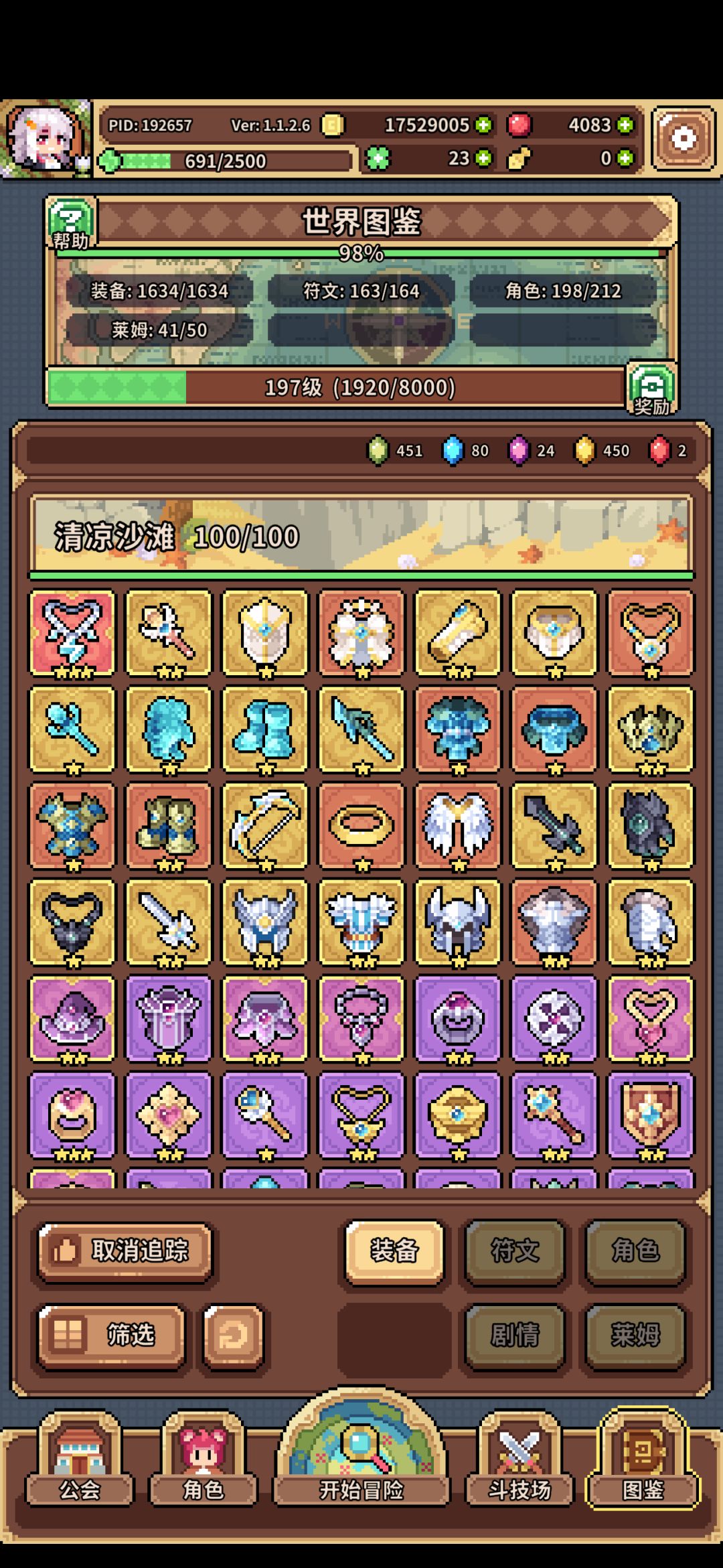Screen dimensions: 723x1568
Task: Go to the 角色 tab in bottom navigation
Action: click(x=203, y=1460)
